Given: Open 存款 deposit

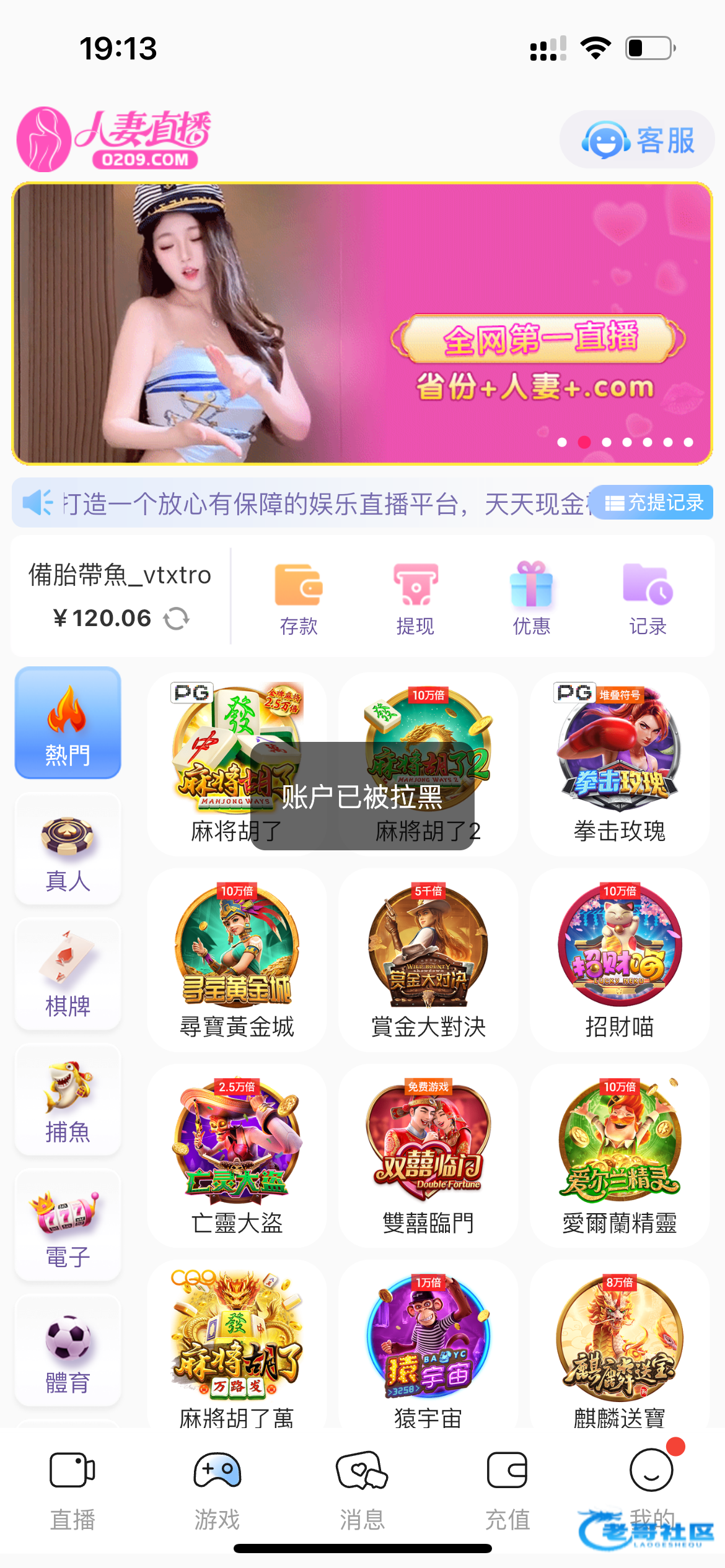Looking at the screenshot, I should pyautogui.click(x=299, y=598).
